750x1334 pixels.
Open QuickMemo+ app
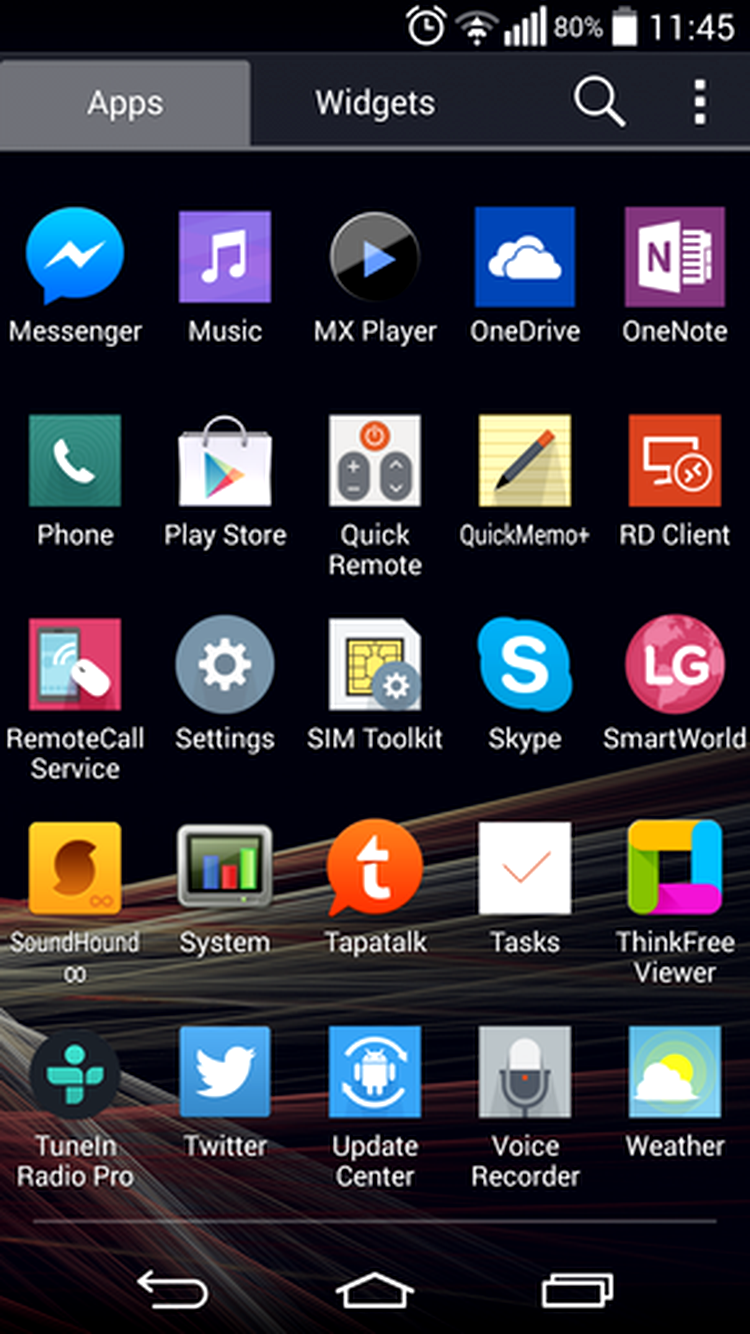525,462
